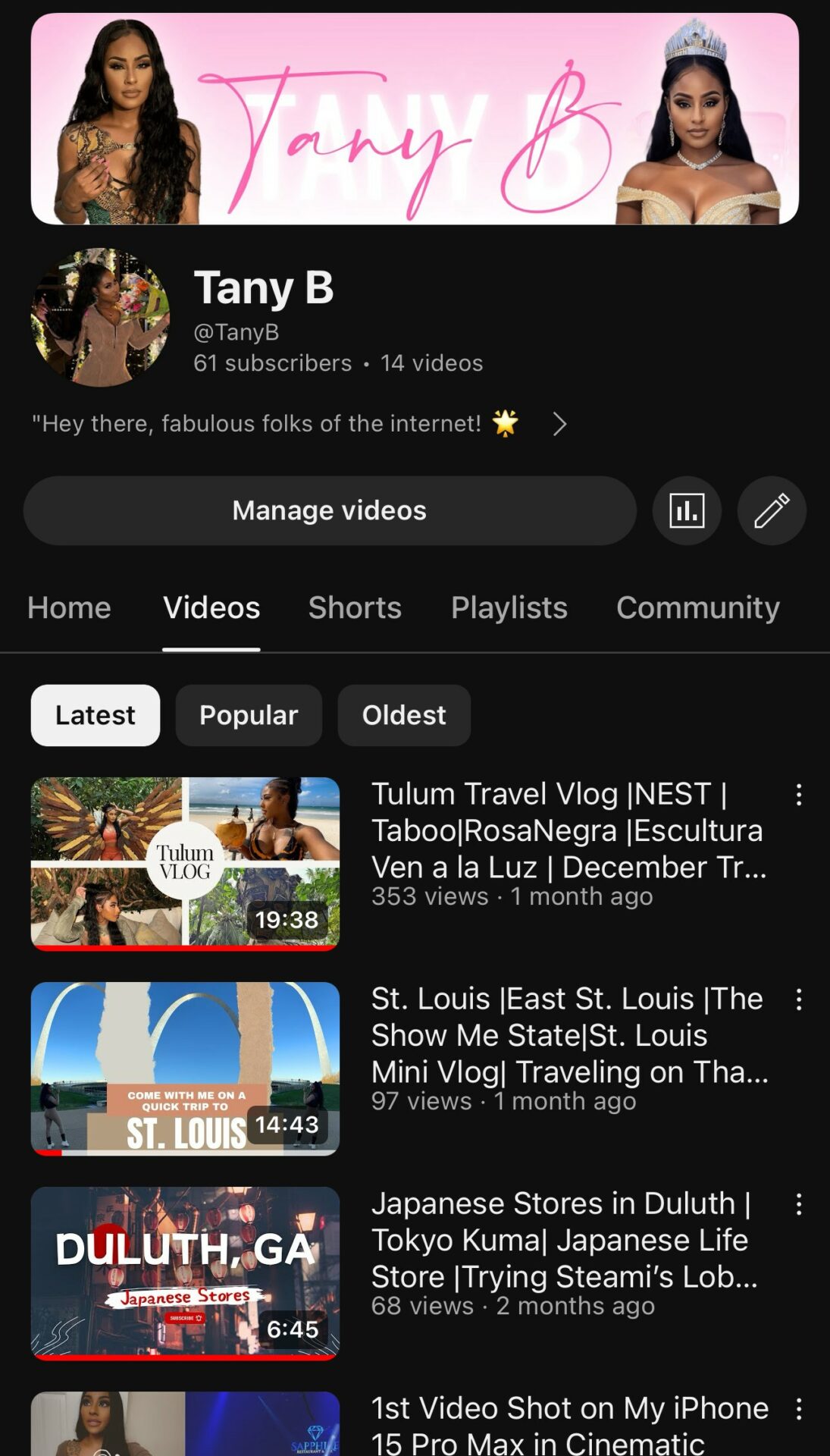
Task: Open channel analytics icon
Action: (687, 510)
